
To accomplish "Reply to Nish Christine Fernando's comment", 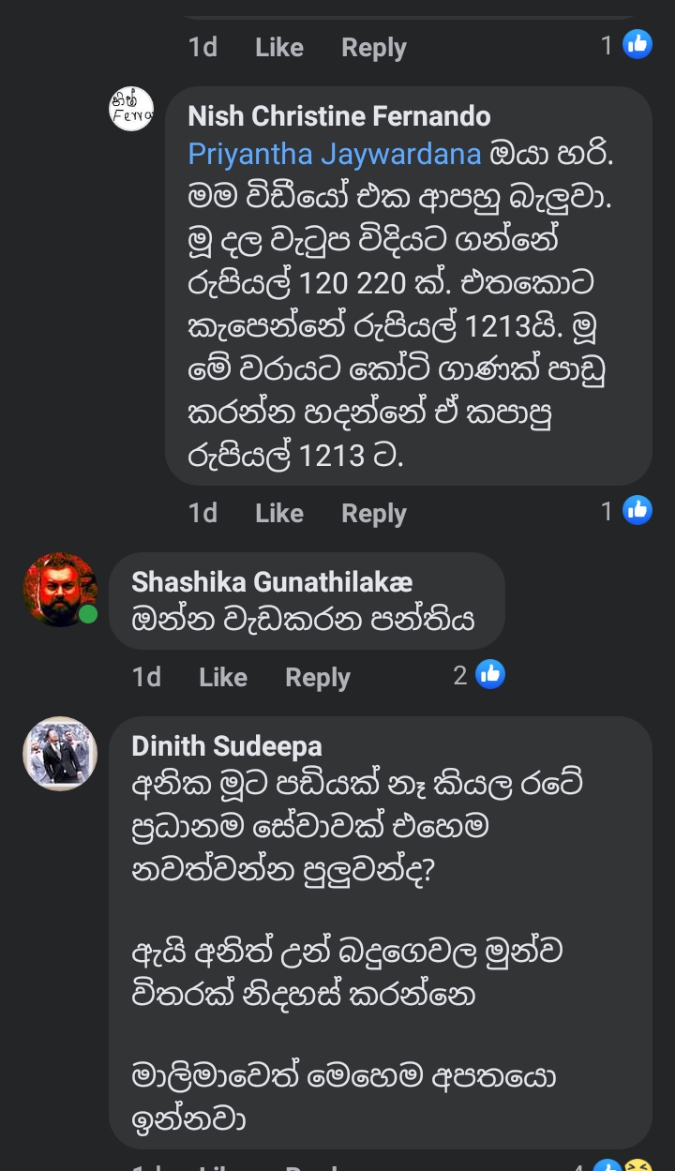I will click(x=373, y=513).
